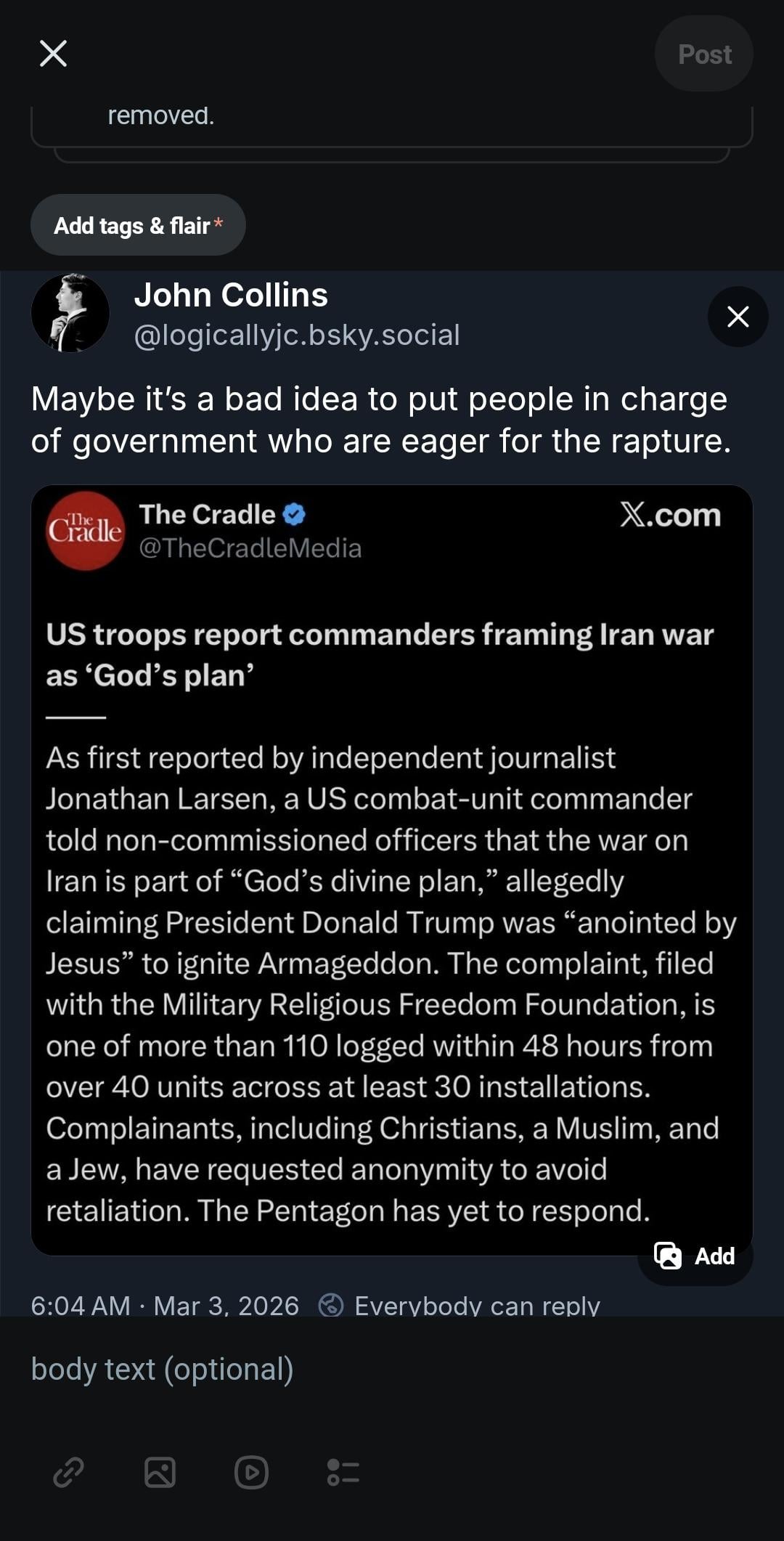
Task: Attach a video to the post
Action: pos(251,1473)
